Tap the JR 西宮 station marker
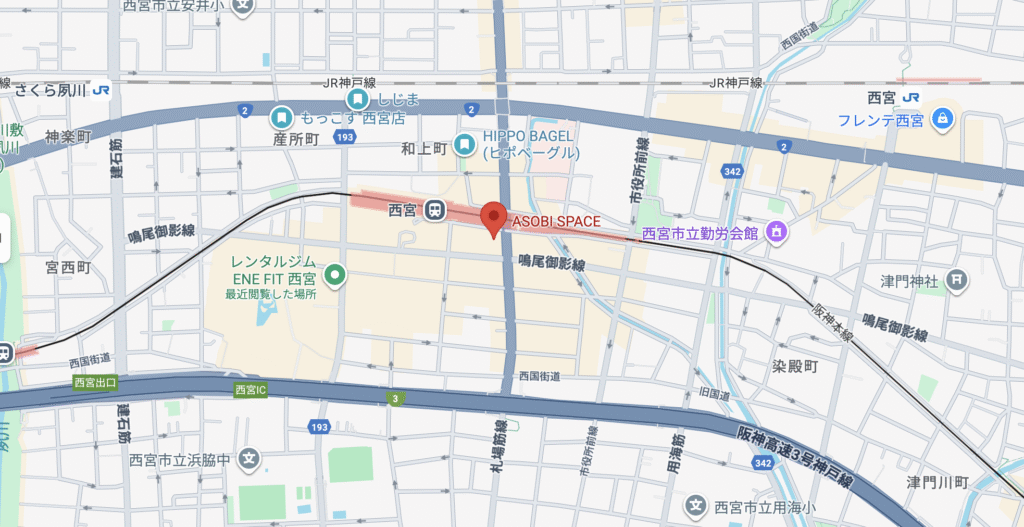Viewport: 1024px width, 527px height. 910,97
